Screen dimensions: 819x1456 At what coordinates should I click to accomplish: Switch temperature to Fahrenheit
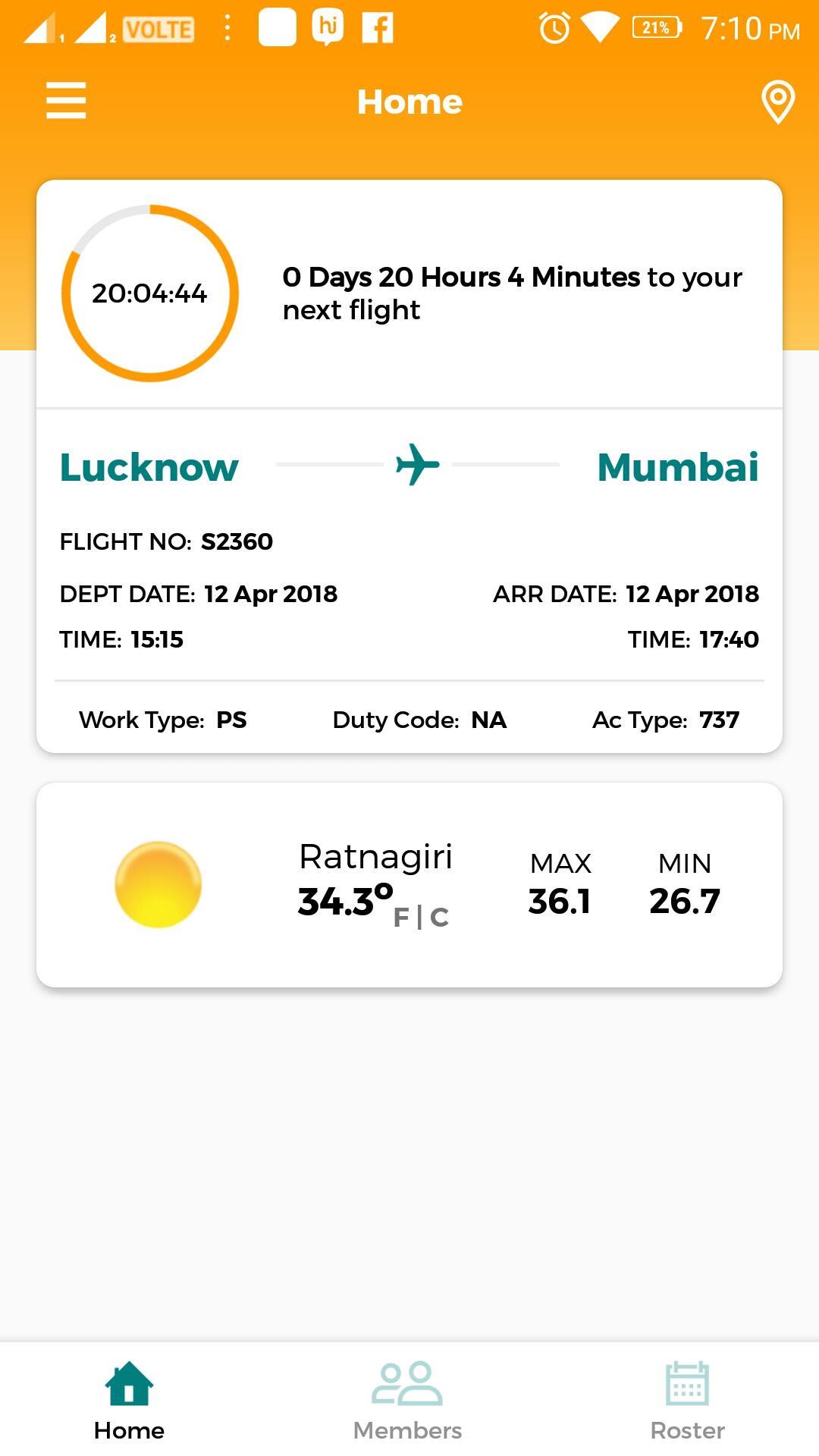click(401, 918)
